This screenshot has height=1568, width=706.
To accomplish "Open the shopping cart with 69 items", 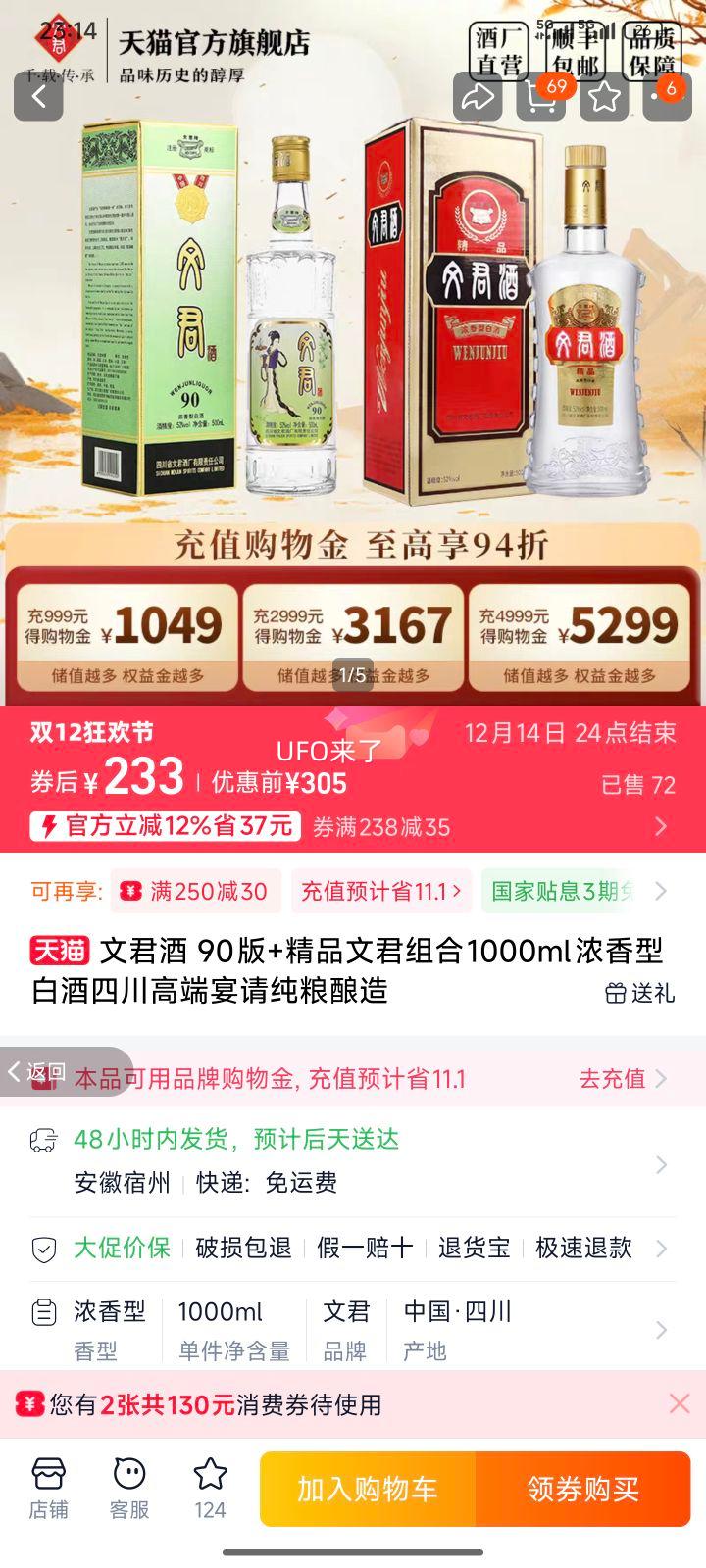I will [540, 95].
